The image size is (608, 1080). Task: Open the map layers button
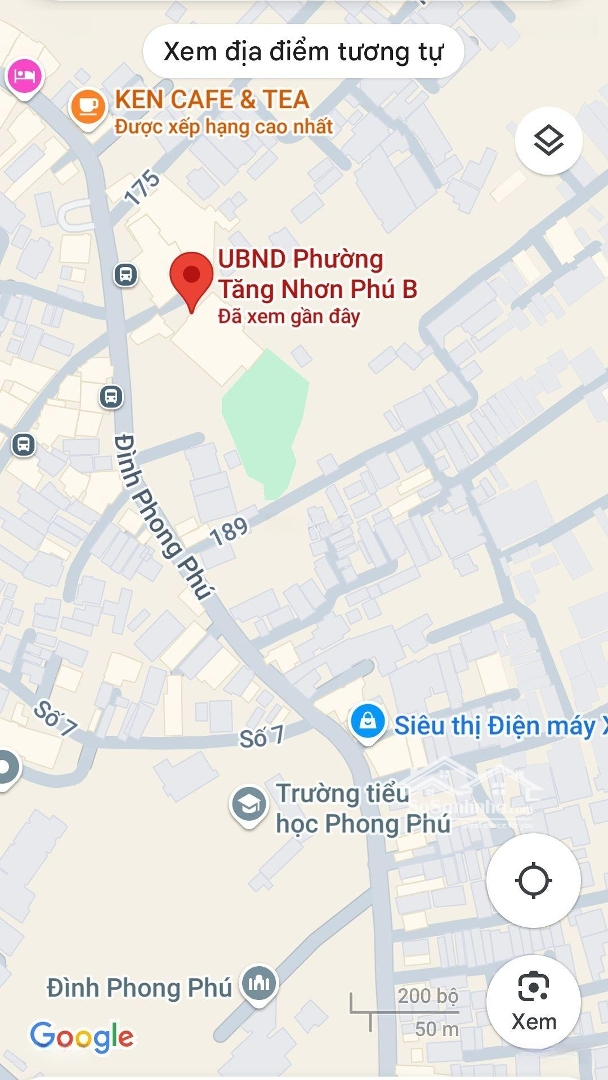[549, 141]
